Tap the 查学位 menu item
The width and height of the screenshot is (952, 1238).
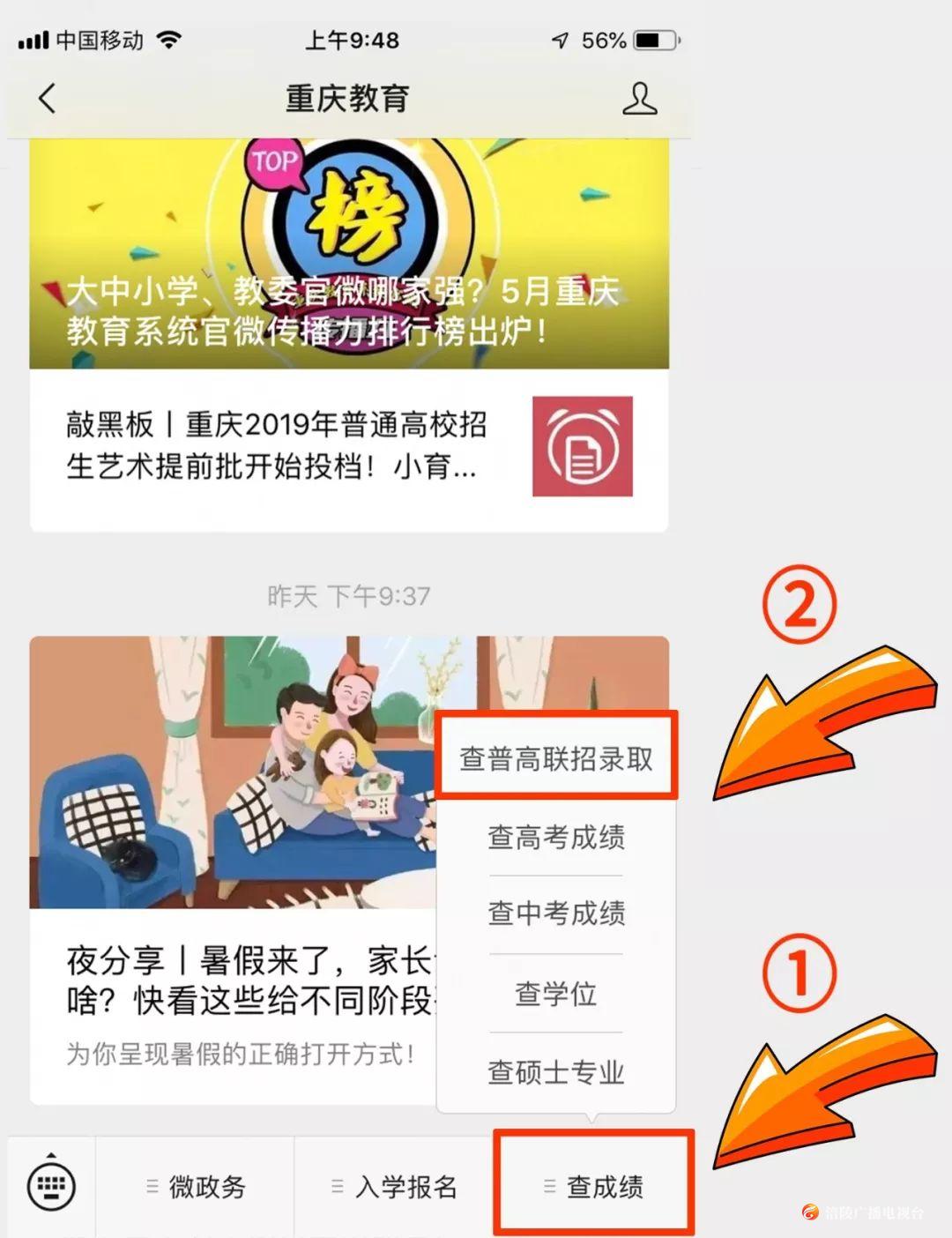[556, 994]
